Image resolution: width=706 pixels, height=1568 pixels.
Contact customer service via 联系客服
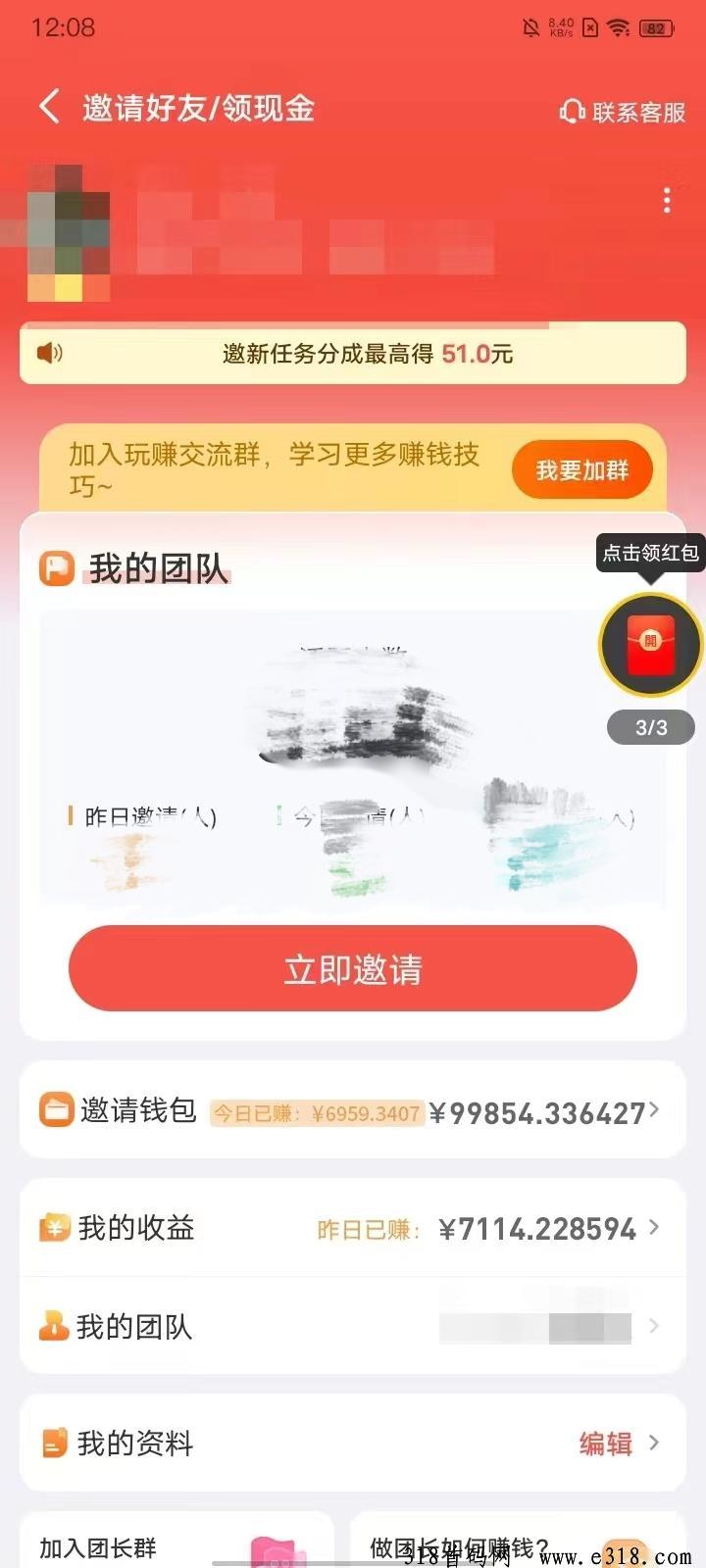(622, 112)
